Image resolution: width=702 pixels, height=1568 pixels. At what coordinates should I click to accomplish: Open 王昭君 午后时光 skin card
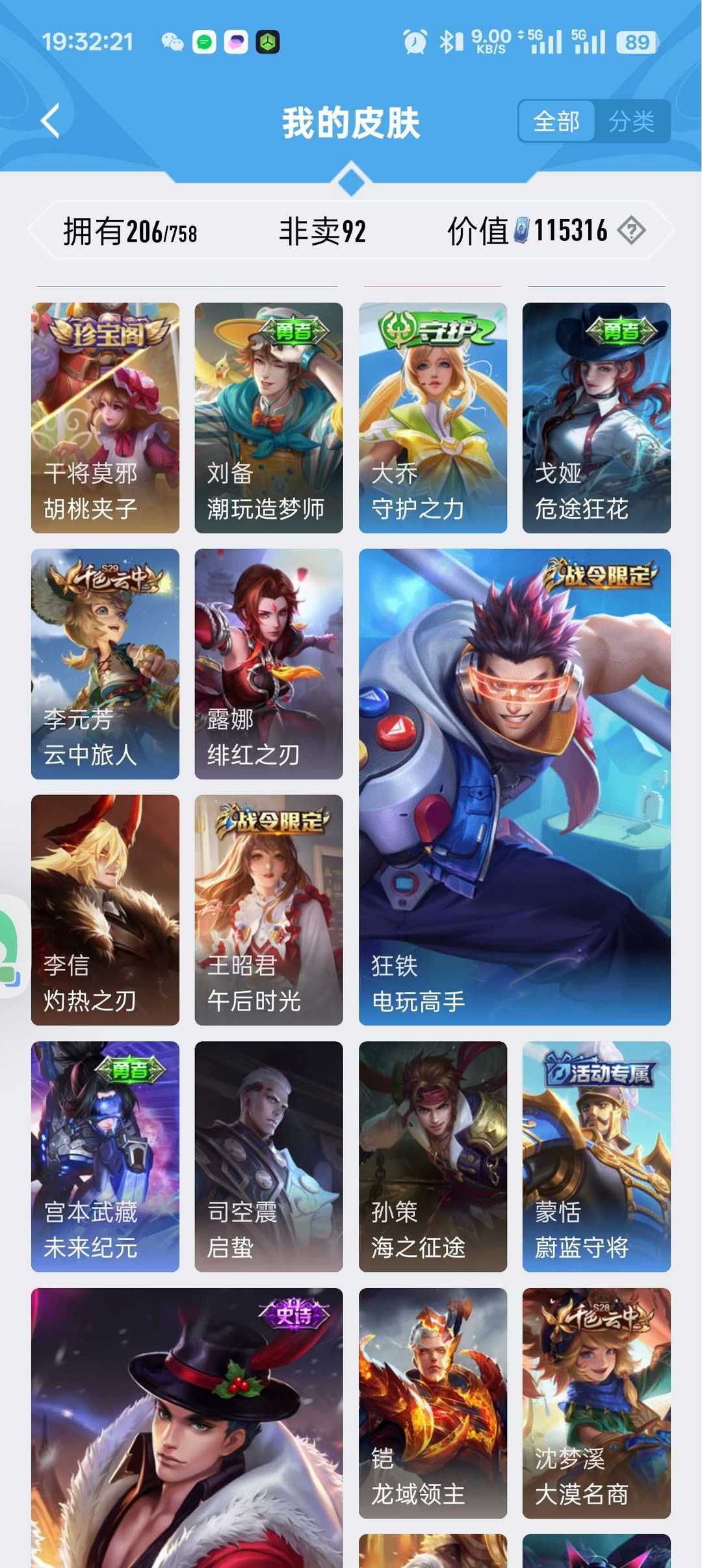click(268, 909)
